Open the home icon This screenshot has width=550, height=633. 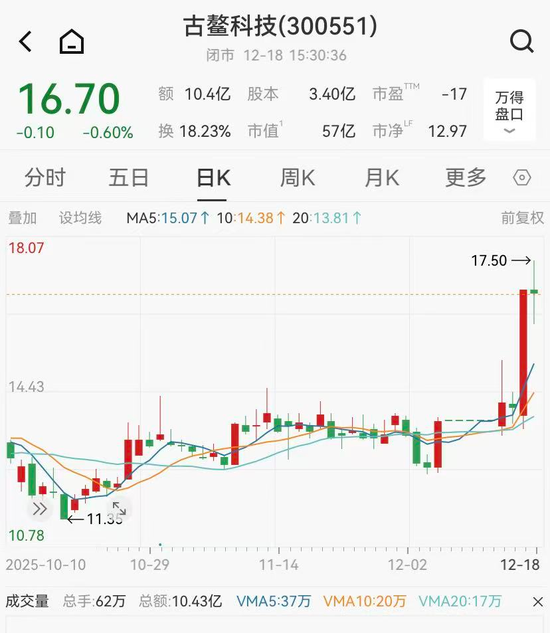(72, 41)
